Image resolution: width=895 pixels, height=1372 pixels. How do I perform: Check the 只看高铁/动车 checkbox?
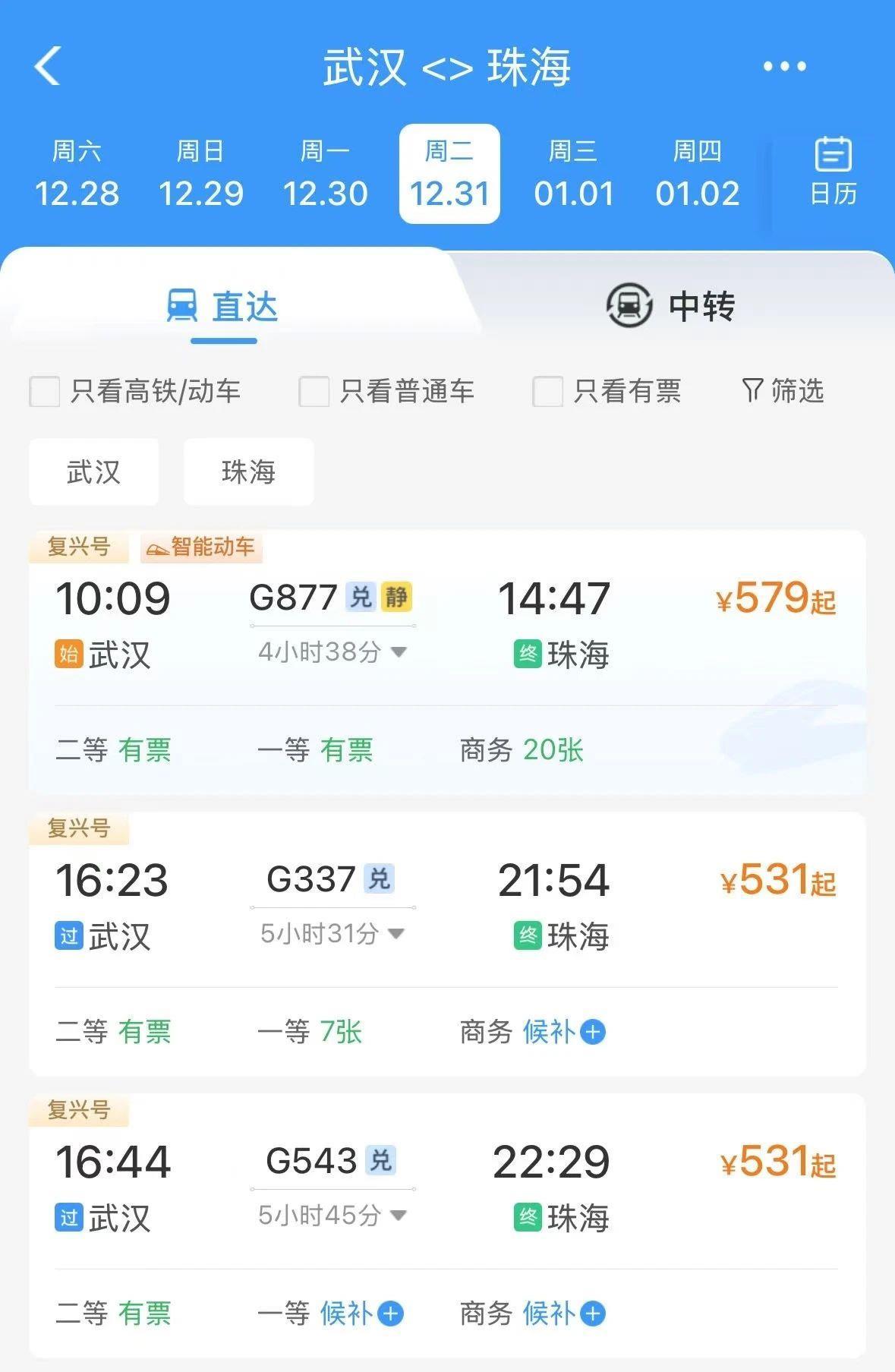click(x=45, y=392)
